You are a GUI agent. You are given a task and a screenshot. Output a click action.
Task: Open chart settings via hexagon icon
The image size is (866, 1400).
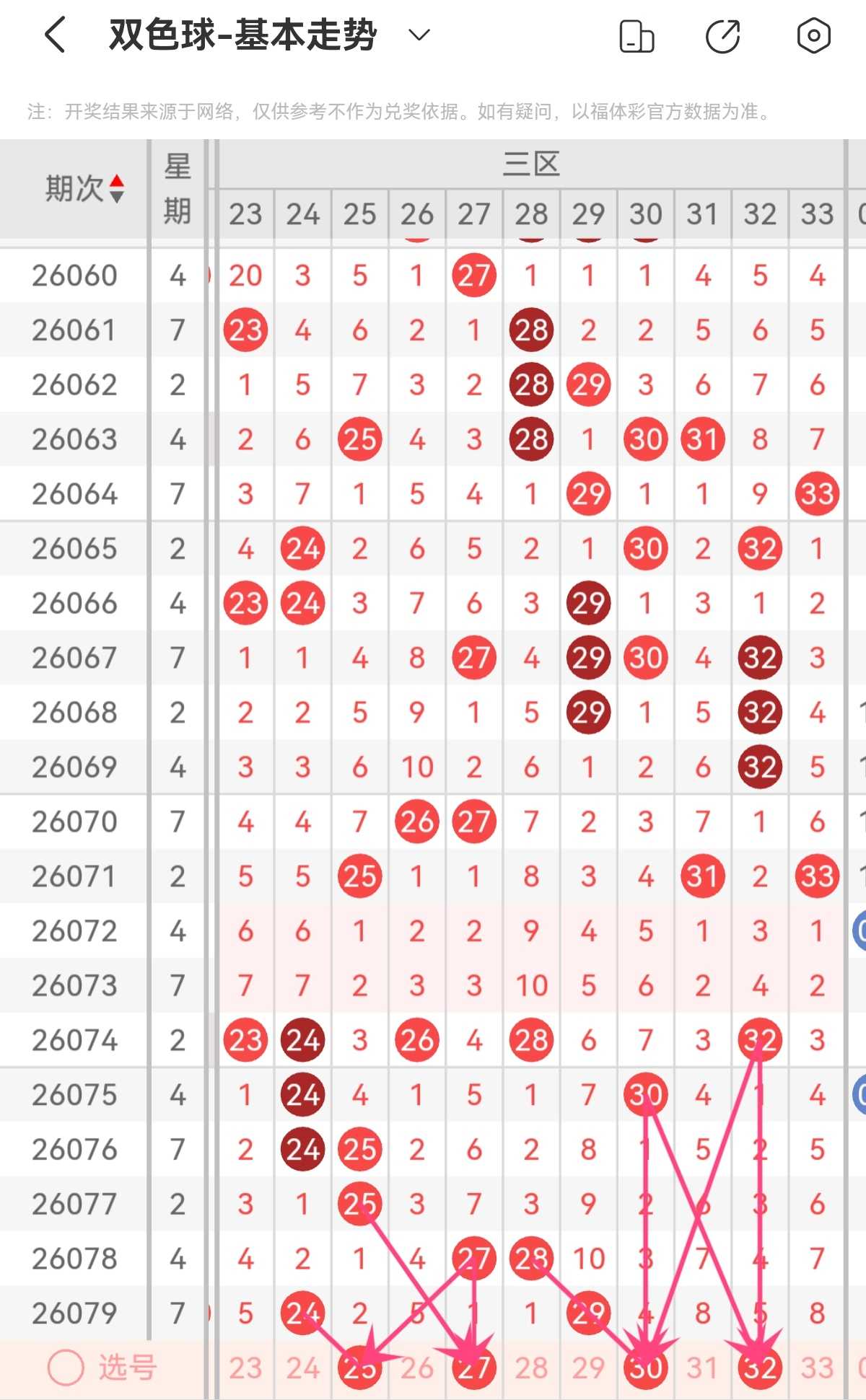pos(813,35)
